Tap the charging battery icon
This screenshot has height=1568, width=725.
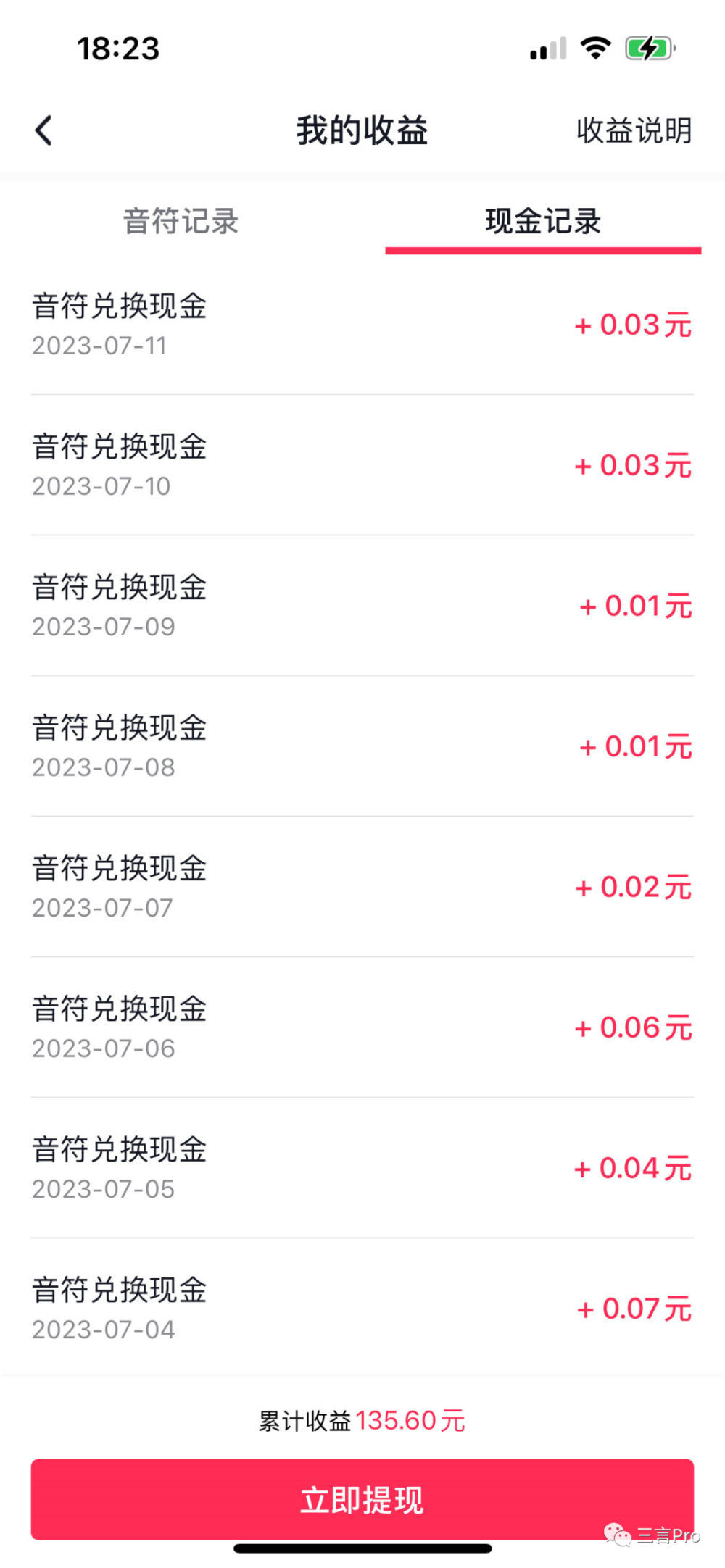pos(647,48)
